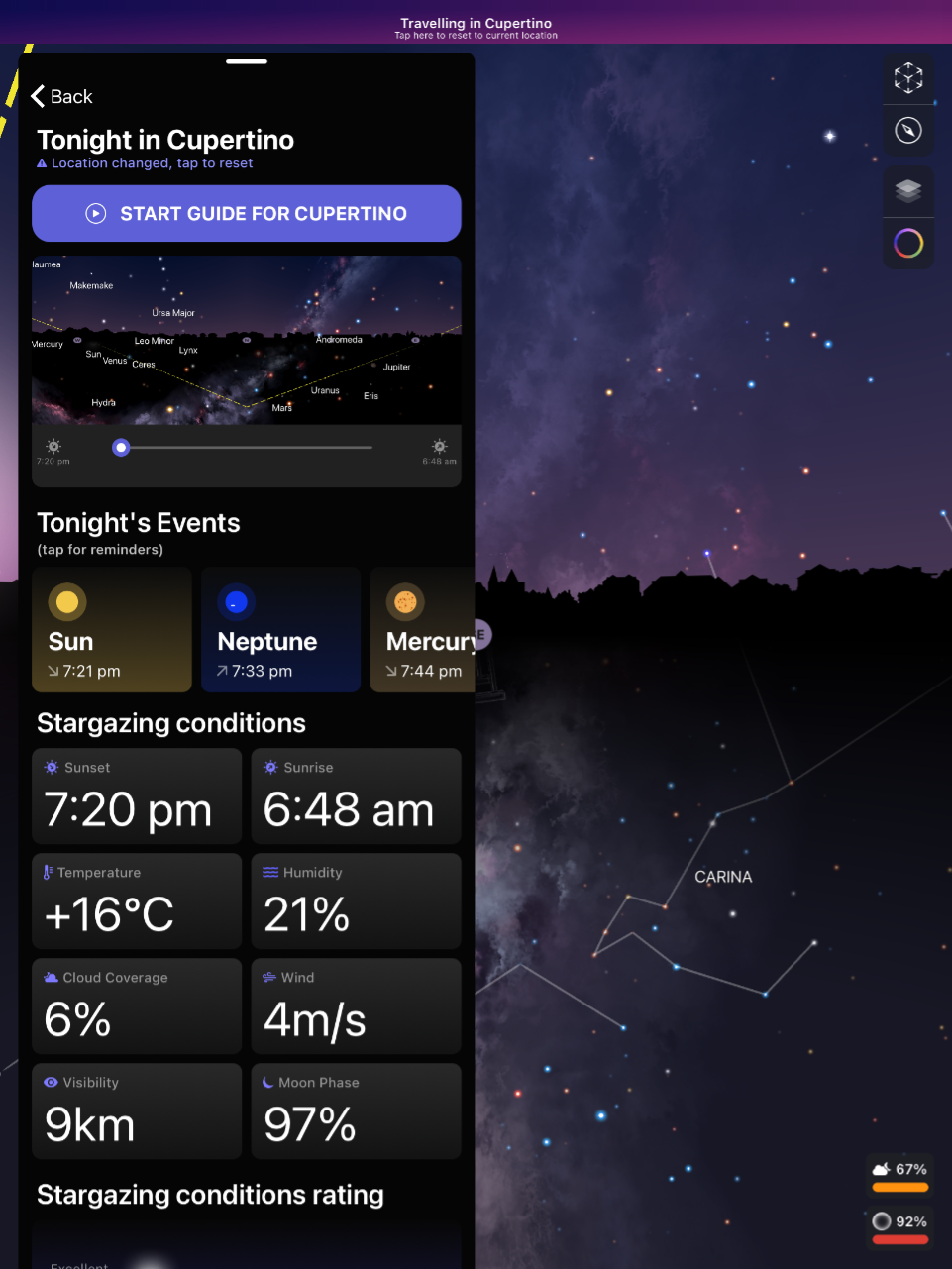952x1269 pixels.
Task: Go back from Tonight in Cupertino
Action: click(62, 96)
